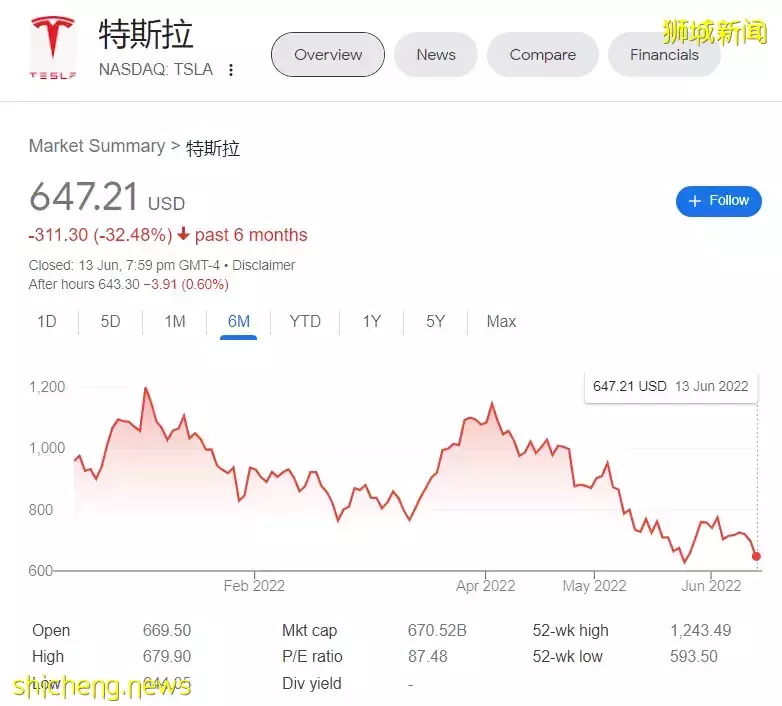Show the 1Y price chart
Viewport: 782px width, 706px height.
click(x=371, y=321)
